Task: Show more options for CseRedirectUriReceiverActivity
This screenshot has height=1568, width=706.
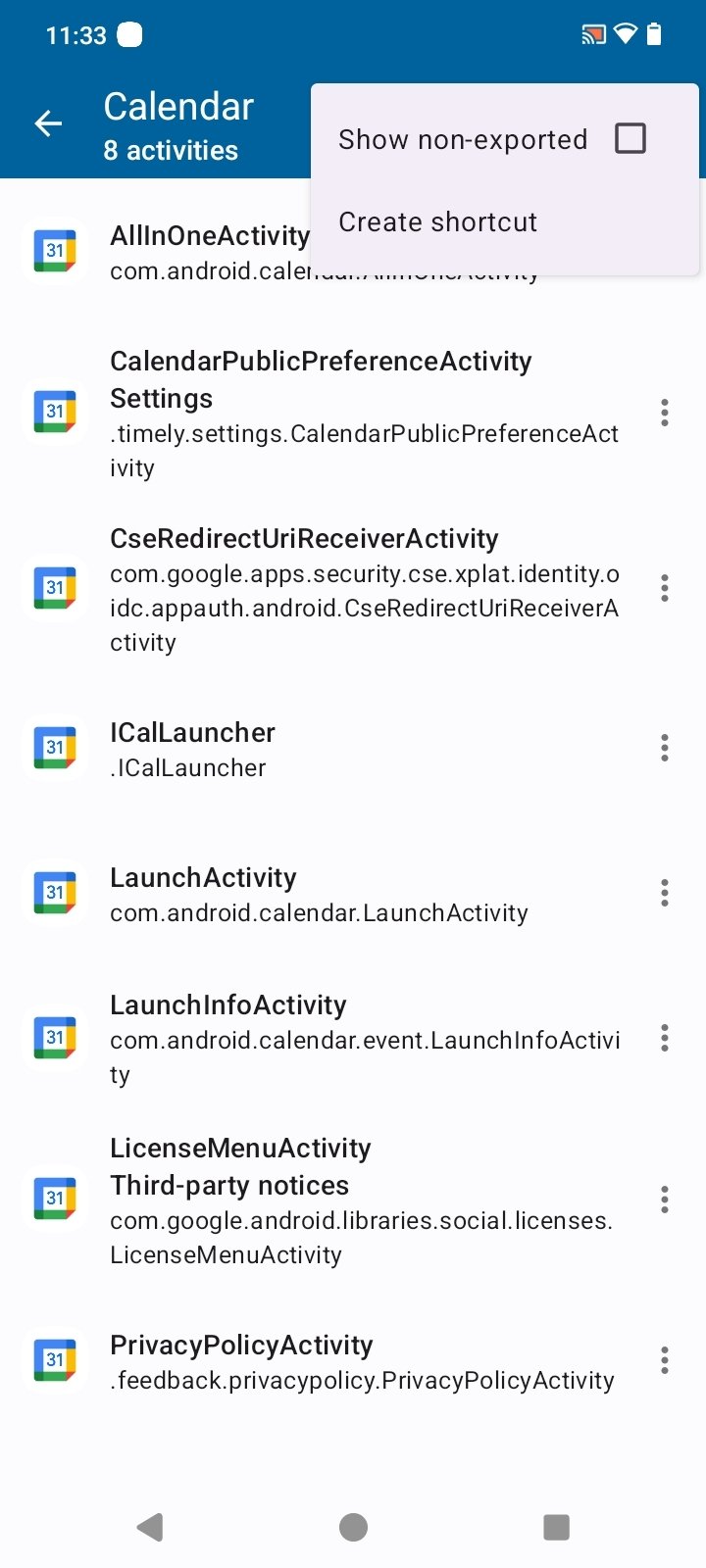Action: point(665,588)
